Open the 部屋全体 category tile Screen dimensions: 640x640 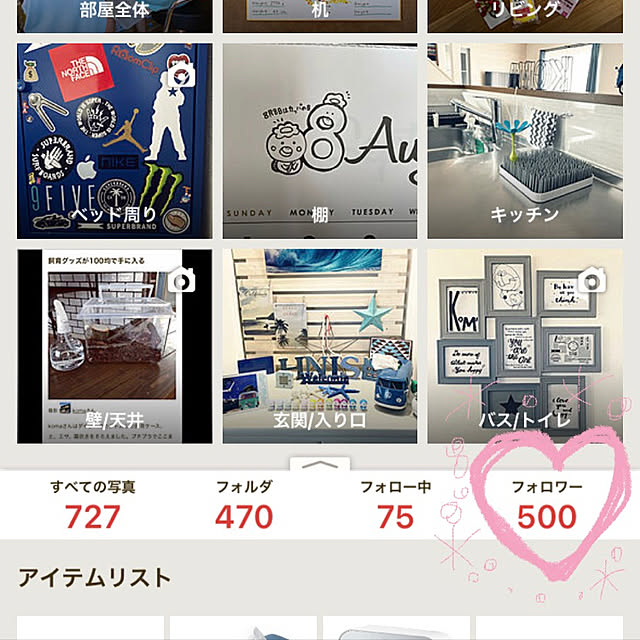115,14
